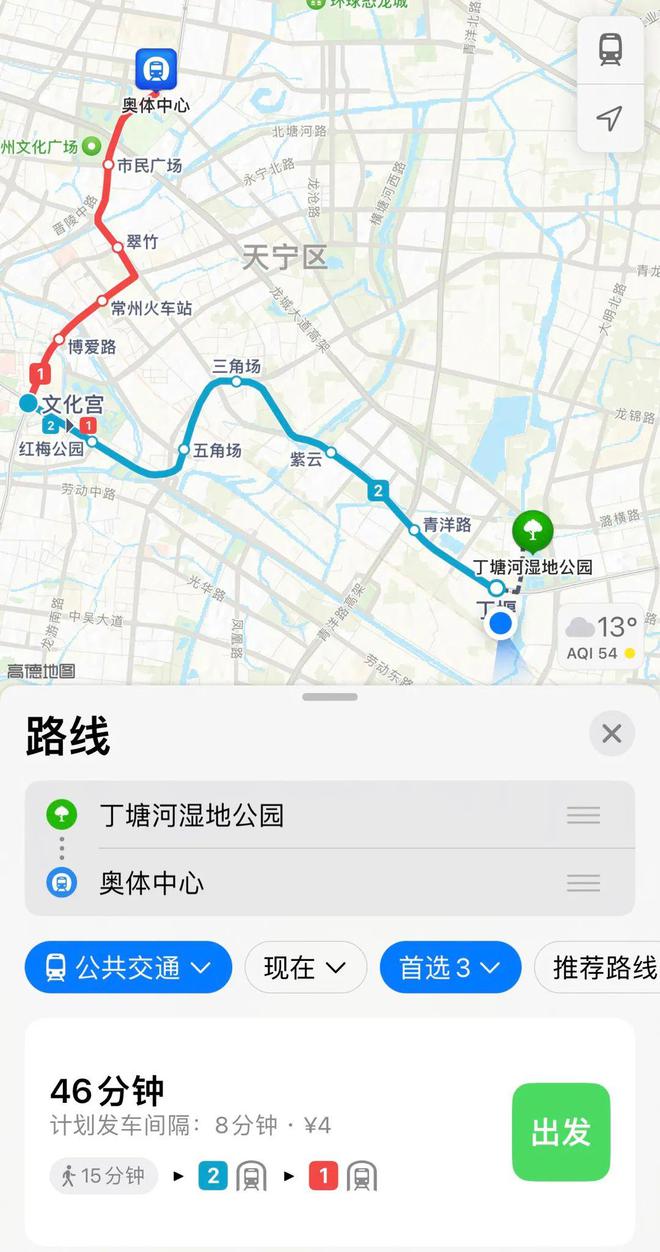
Task: Edit starting point 丁塘河湿地公园
Action: point(192,815)
